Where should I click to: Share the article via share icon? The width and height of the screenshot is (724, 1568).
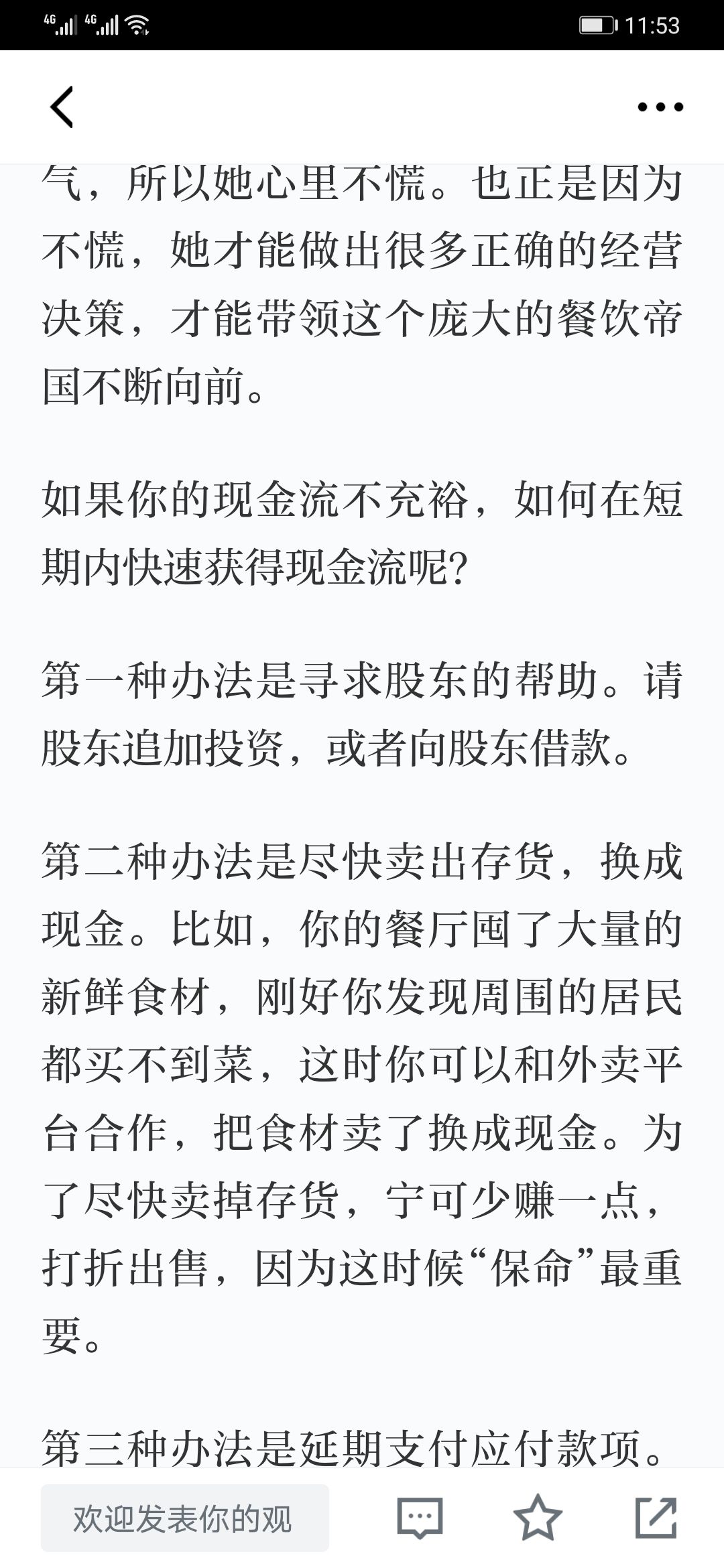coord(656,1518)
